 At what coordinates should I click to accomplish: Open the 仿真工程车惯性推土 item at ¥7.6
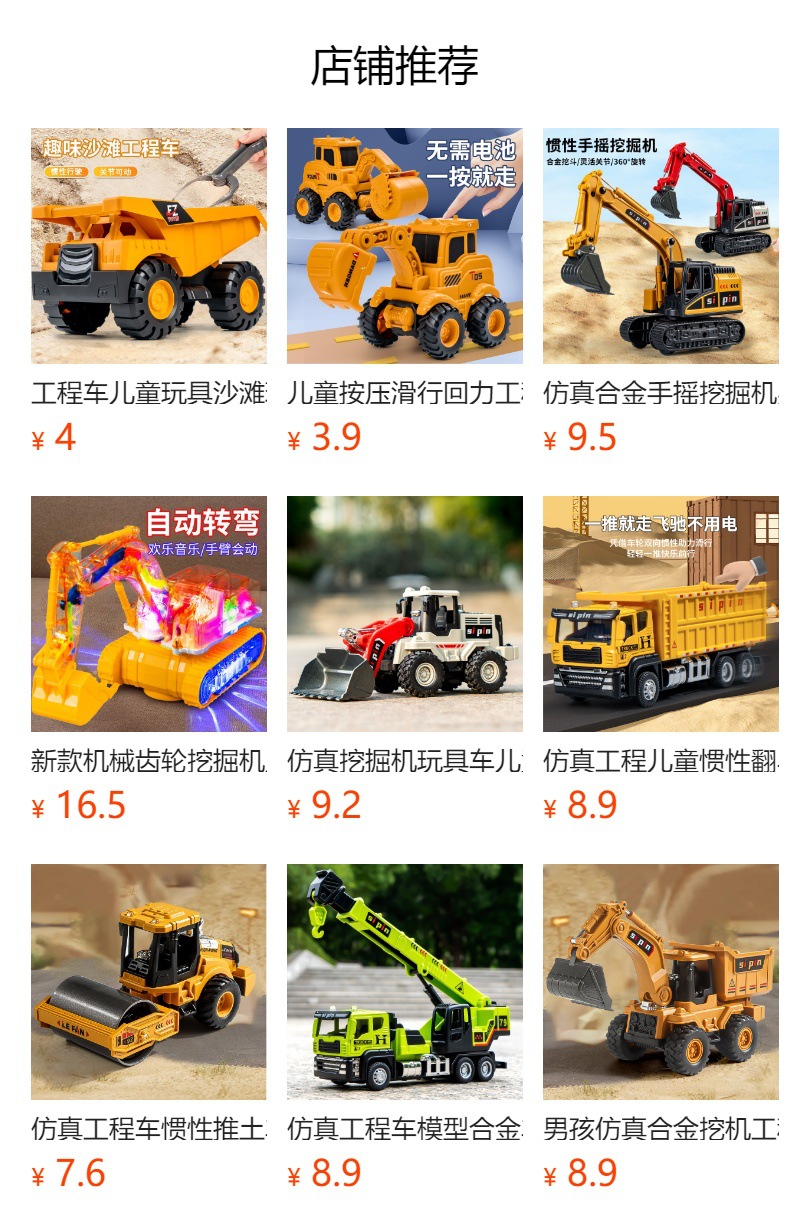(x=149, y=982)
